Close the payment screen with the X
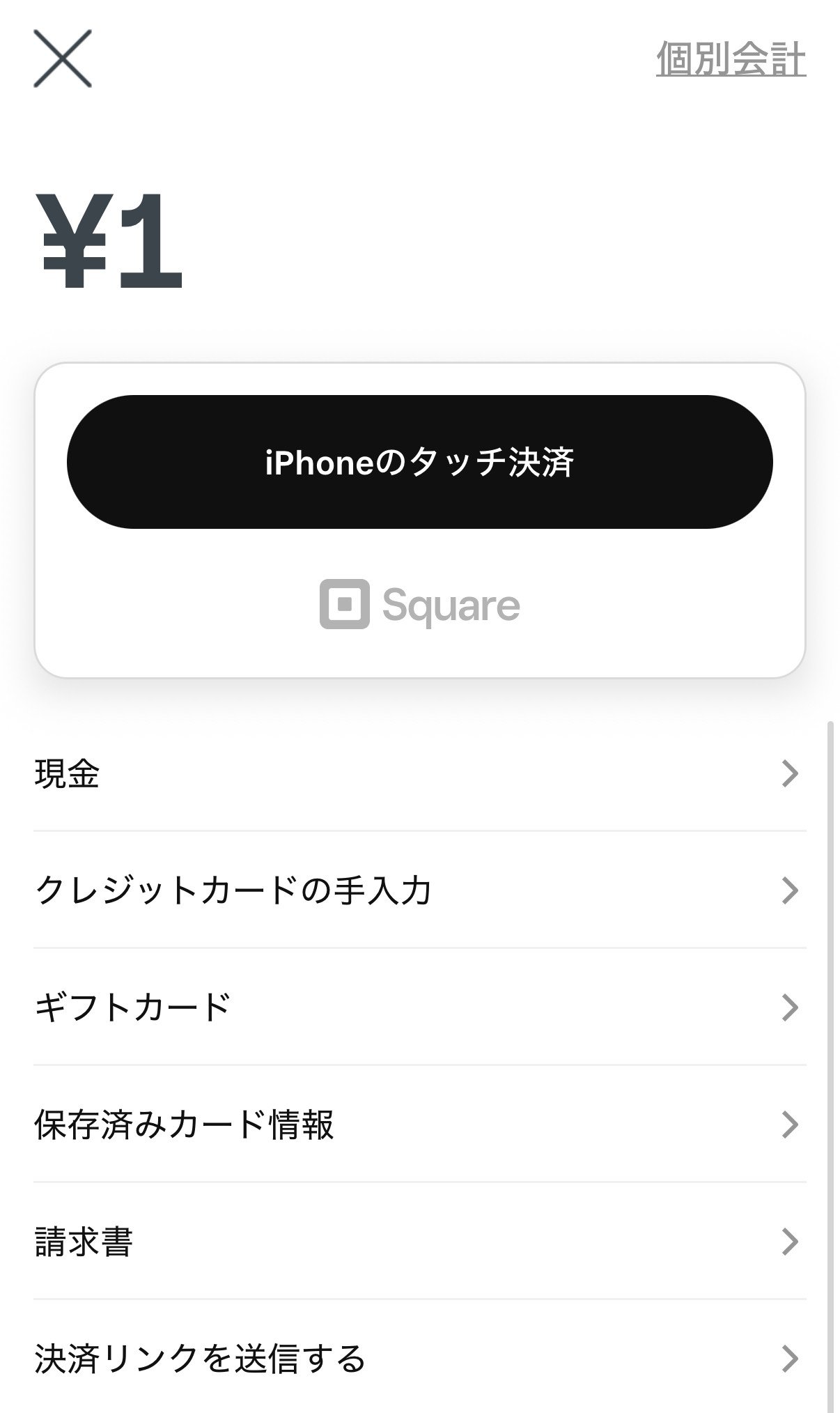Screen dimensions: 840x1413 pos(63,59)
